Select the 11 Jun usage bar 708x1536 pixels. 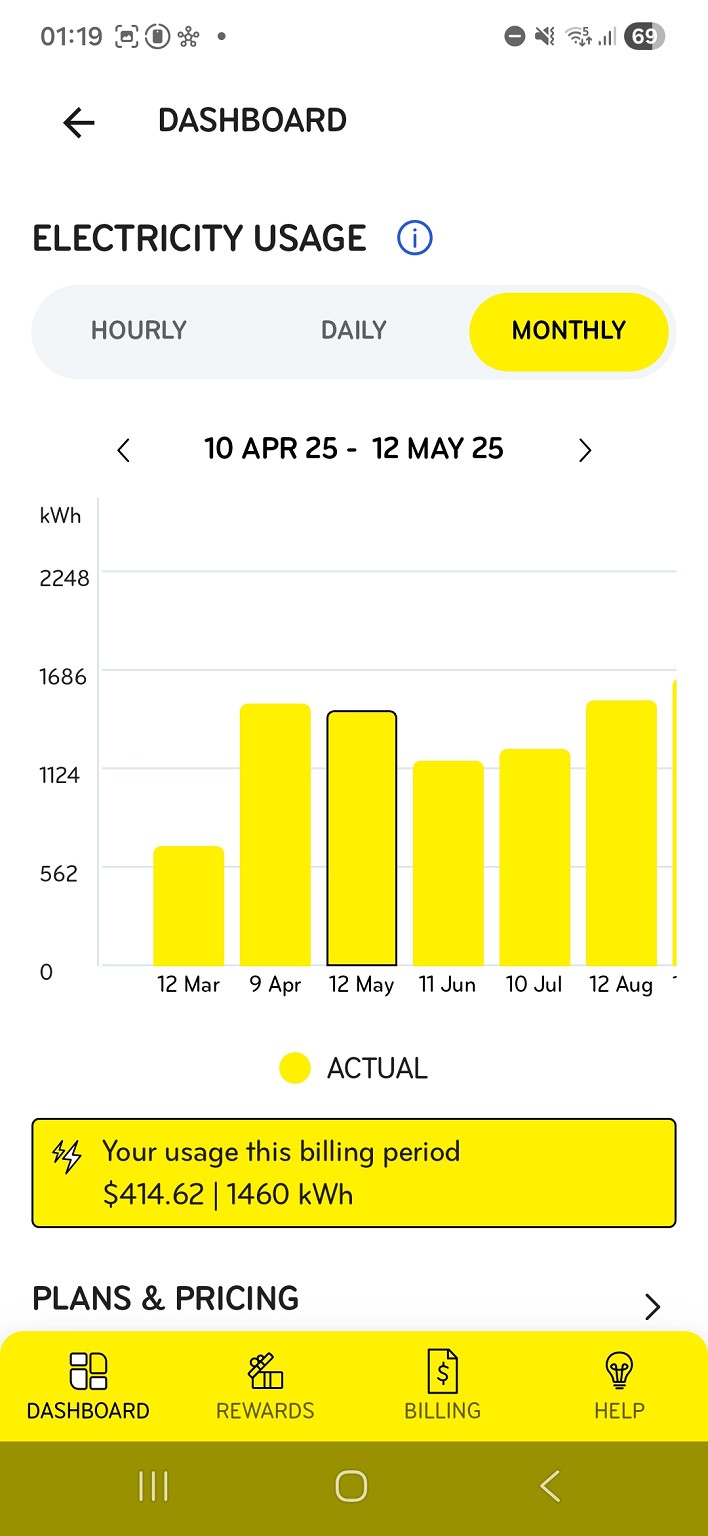tap(448, 862)
